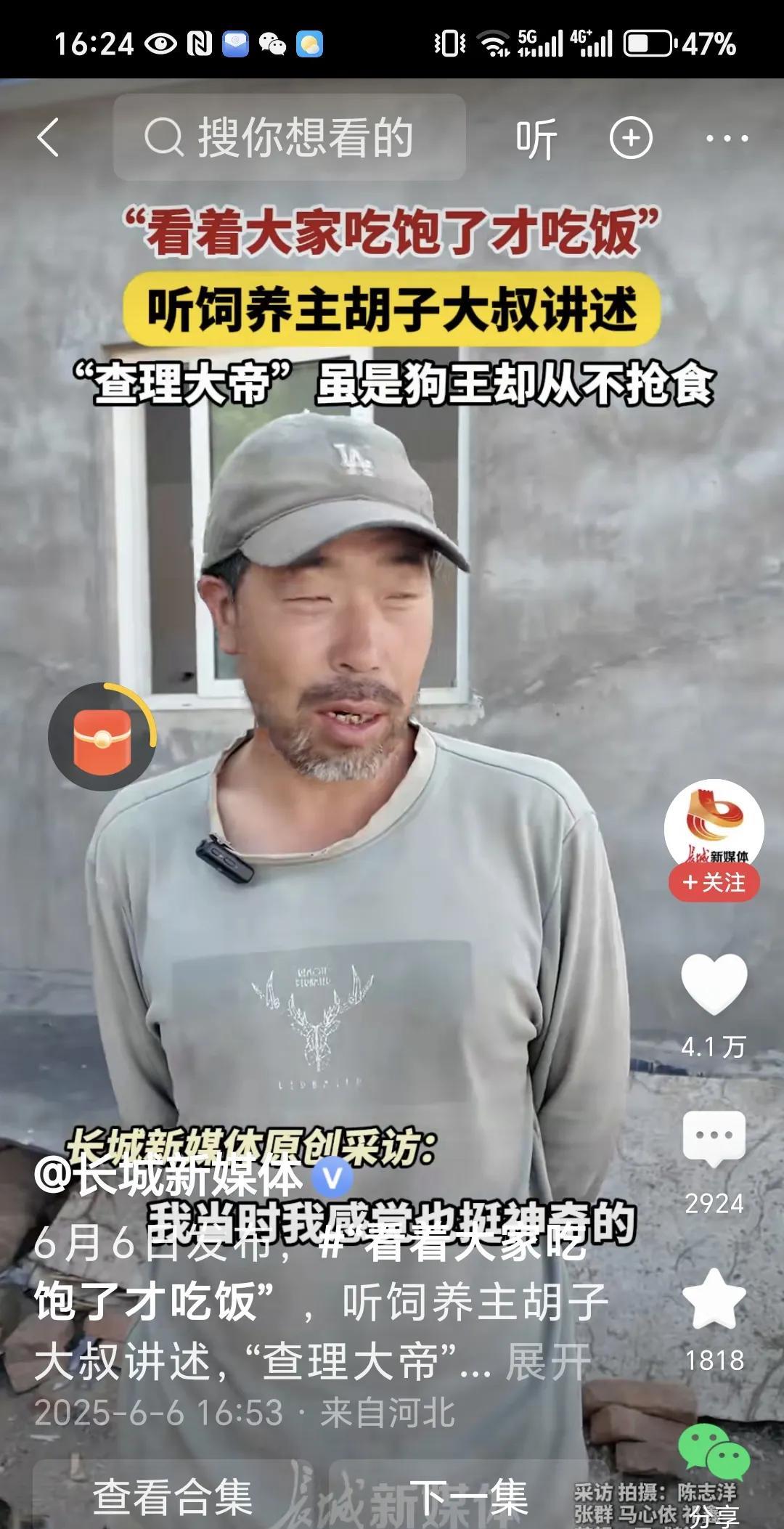
Task: Open the @长城新媒体 account name
Action: (x=168, y=1177)
